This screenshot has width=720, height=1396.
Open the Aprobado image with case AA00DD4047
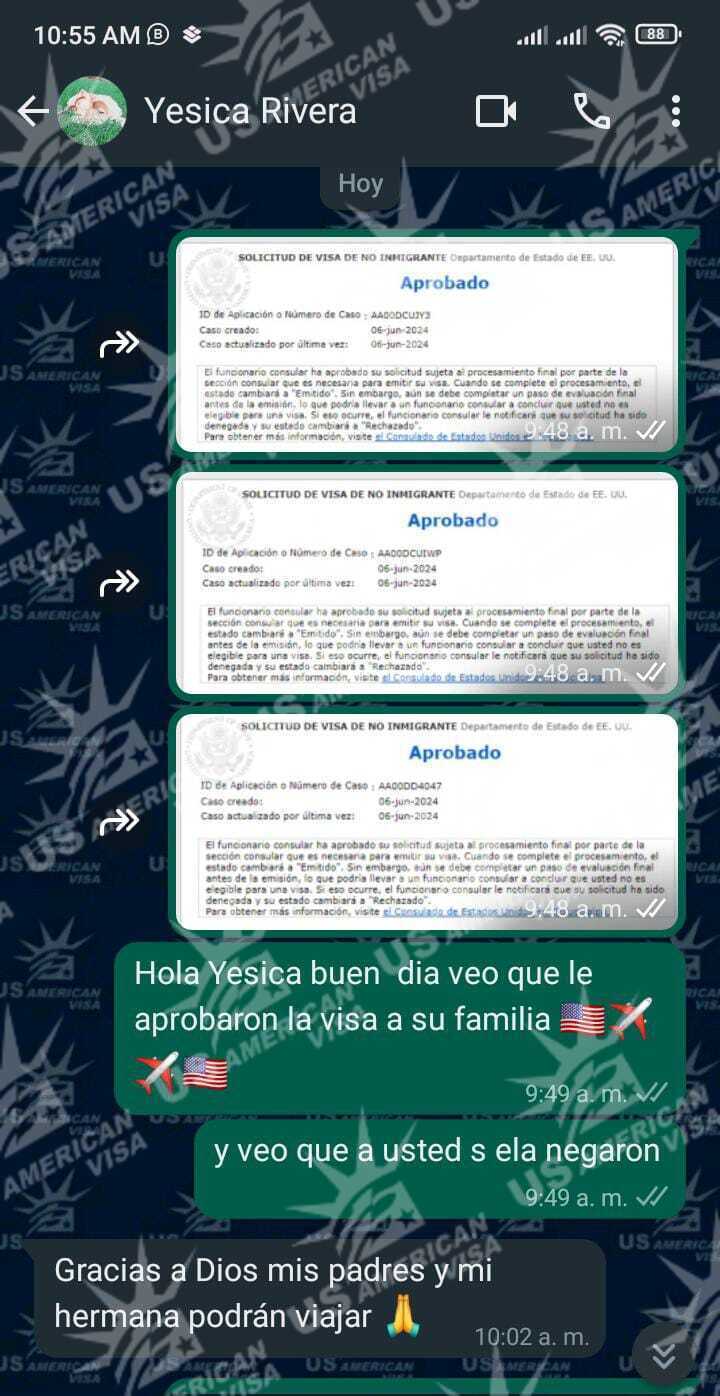[x=427, y=820]
